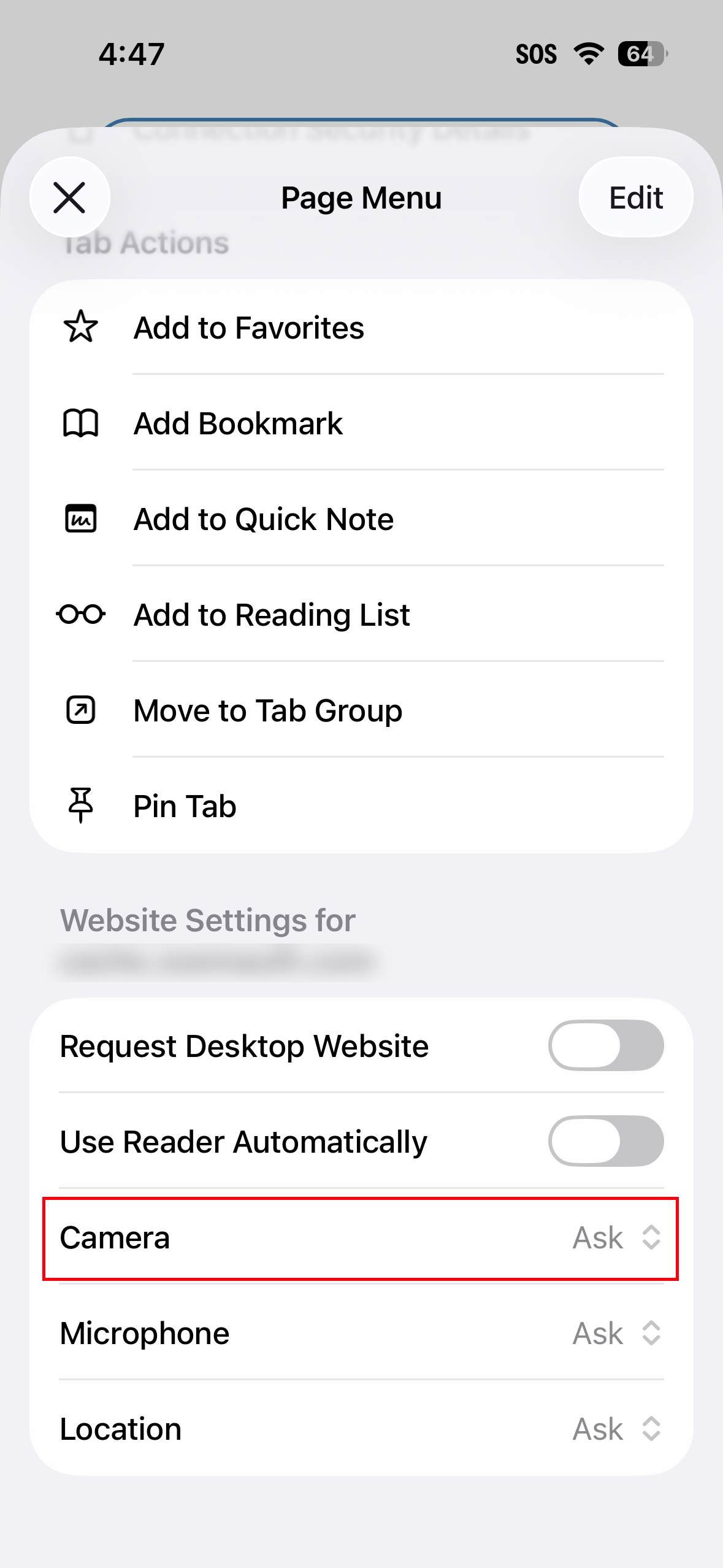Turn on Use Reader Automatically
The height and width of the screenshot is (1568, 723).
click(x=605, y=1141)
